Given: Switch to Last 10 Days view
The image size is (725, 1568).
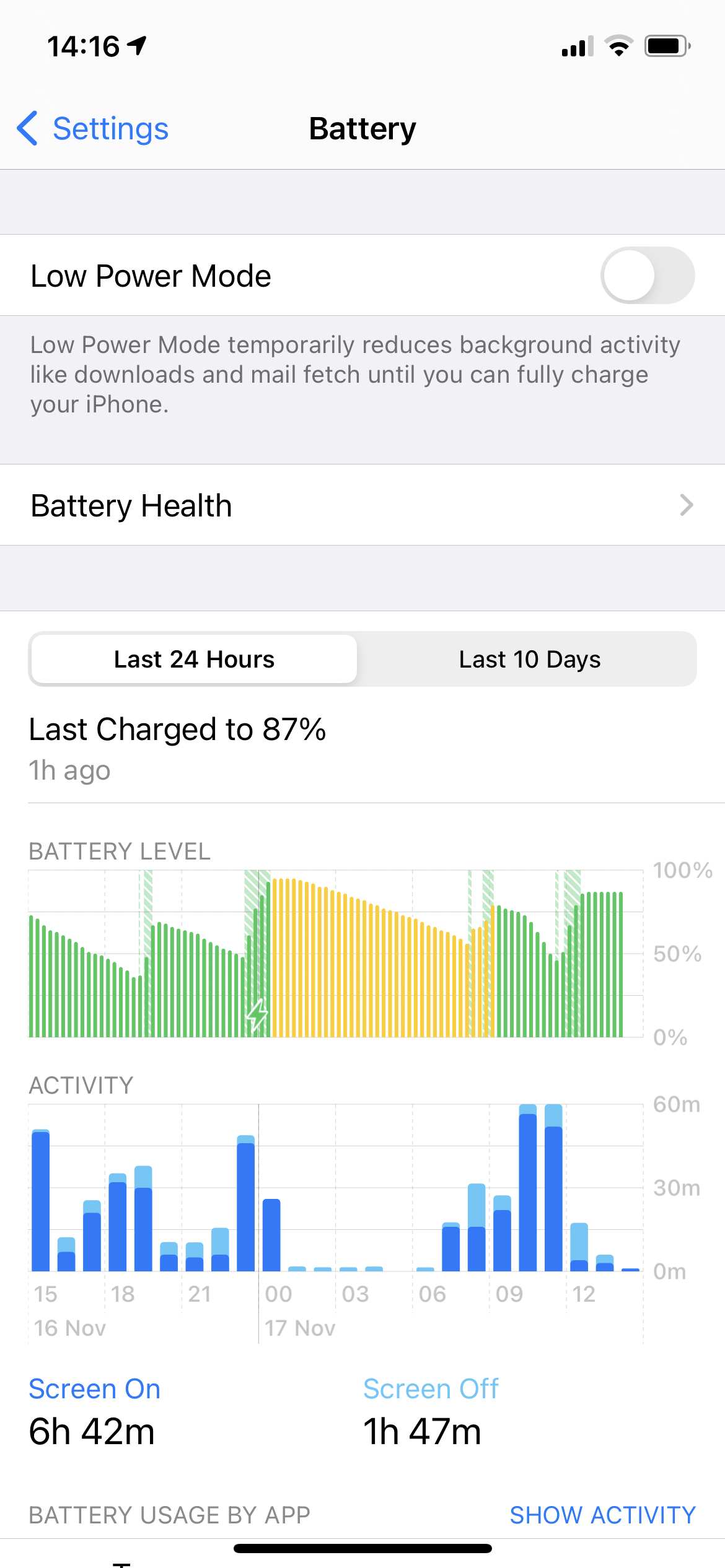Looking at the screenshot, I should (x=529, y=660).
